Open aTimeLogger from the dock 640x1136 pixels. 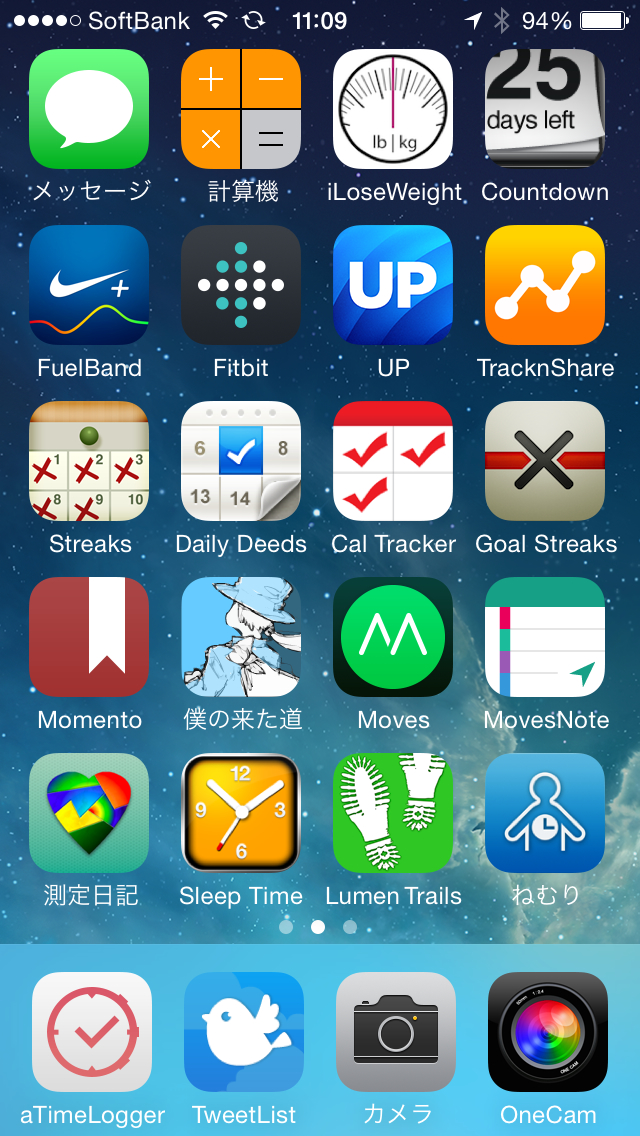(92, 1032)
